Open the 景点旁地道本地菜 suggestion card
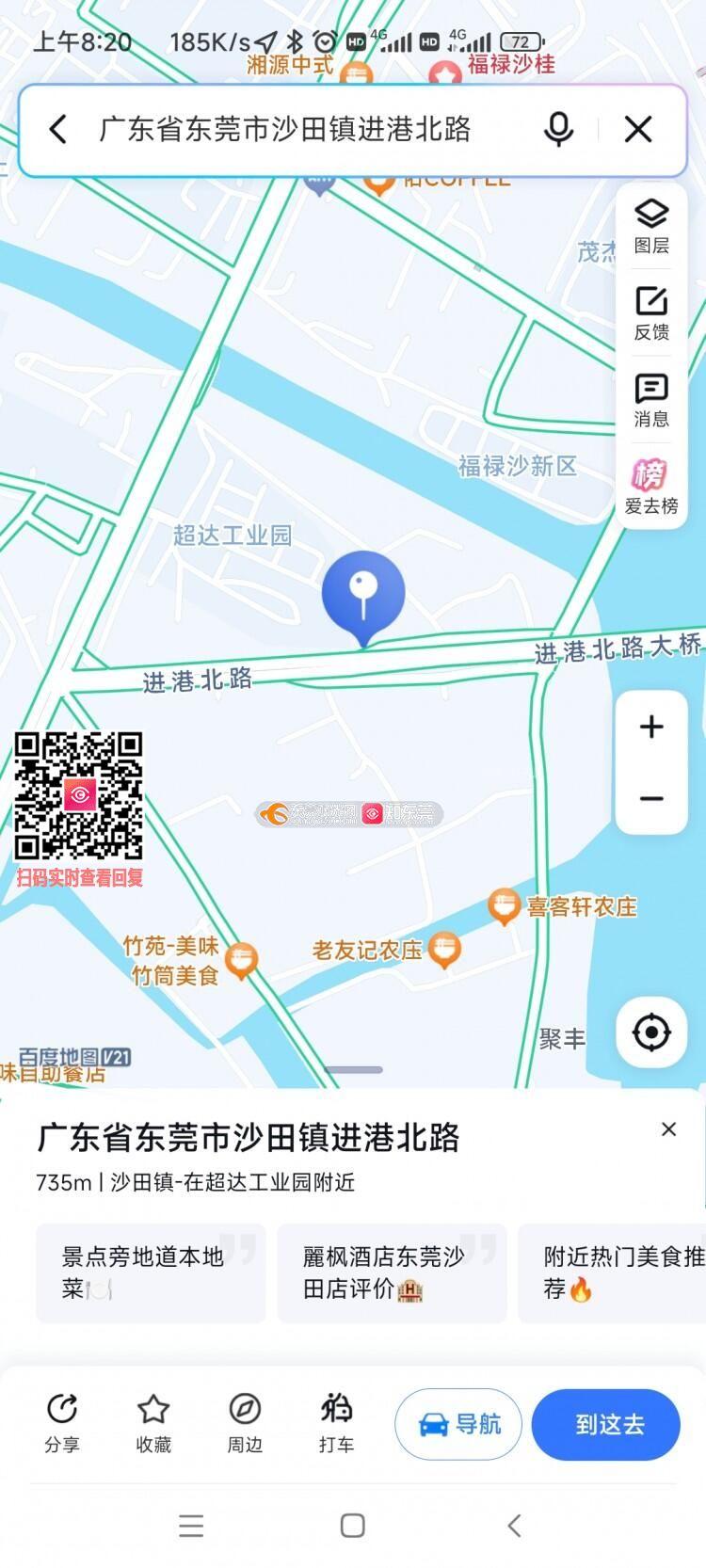Viewport: 706px width, 1568px height. (x=151, y=1272)
